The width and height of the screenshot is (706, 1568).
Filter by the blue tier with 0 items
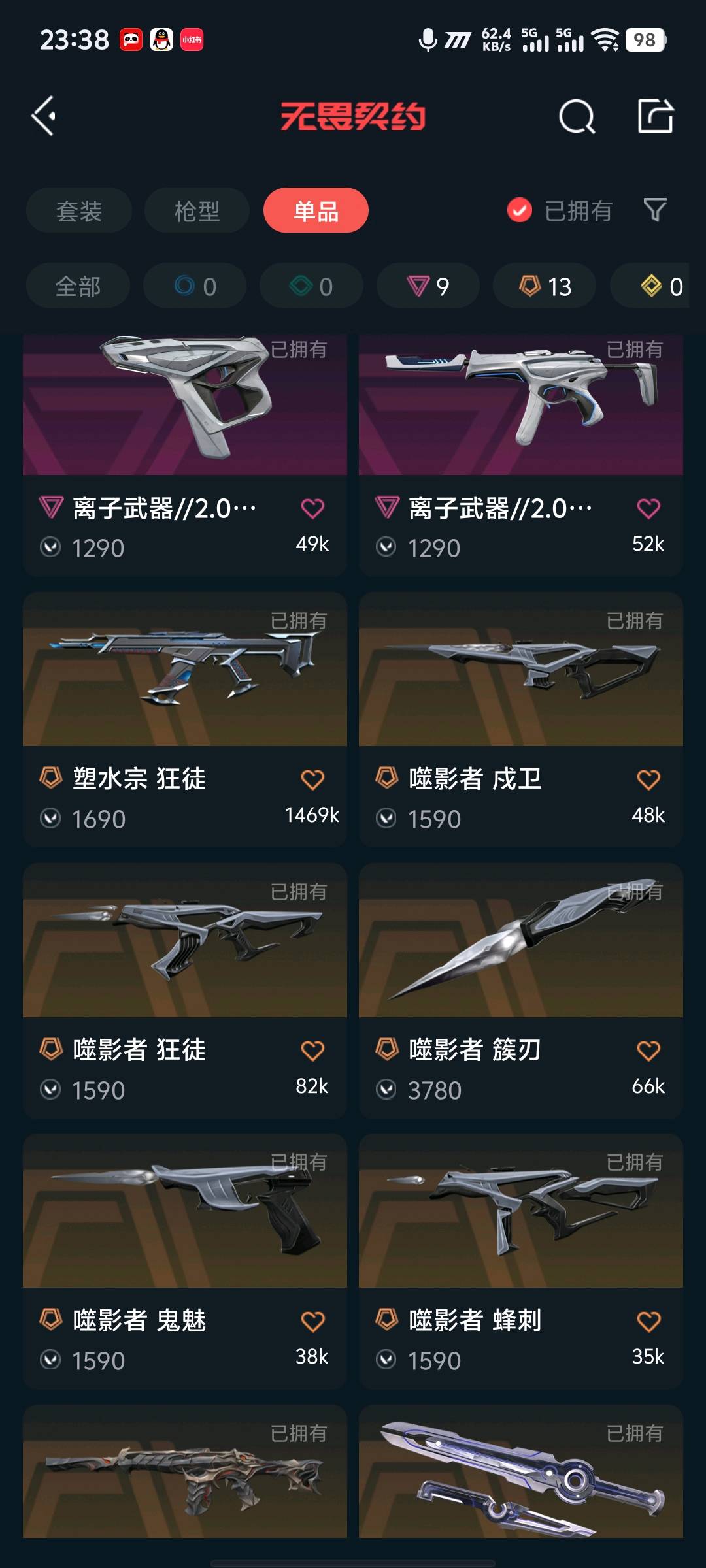[195, 286]
